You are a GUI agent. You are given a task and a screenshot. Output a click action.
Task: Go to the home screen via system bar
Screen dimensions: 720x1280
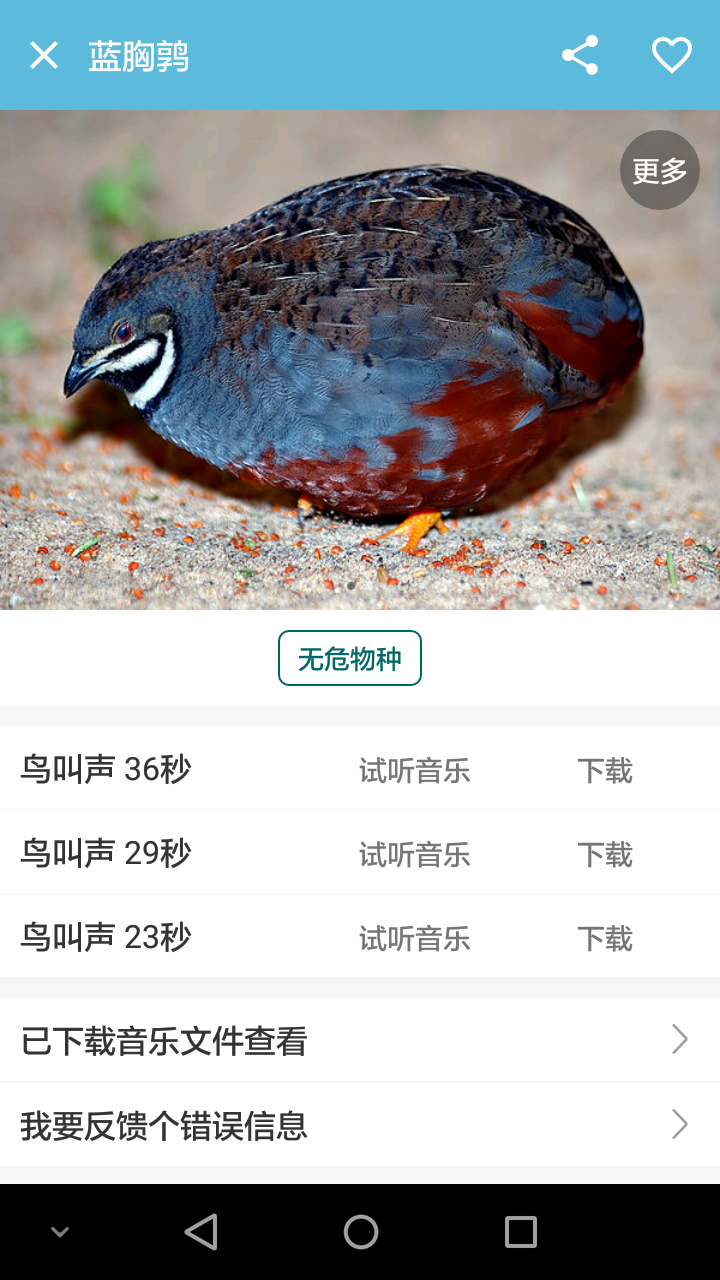[361, 1232]
